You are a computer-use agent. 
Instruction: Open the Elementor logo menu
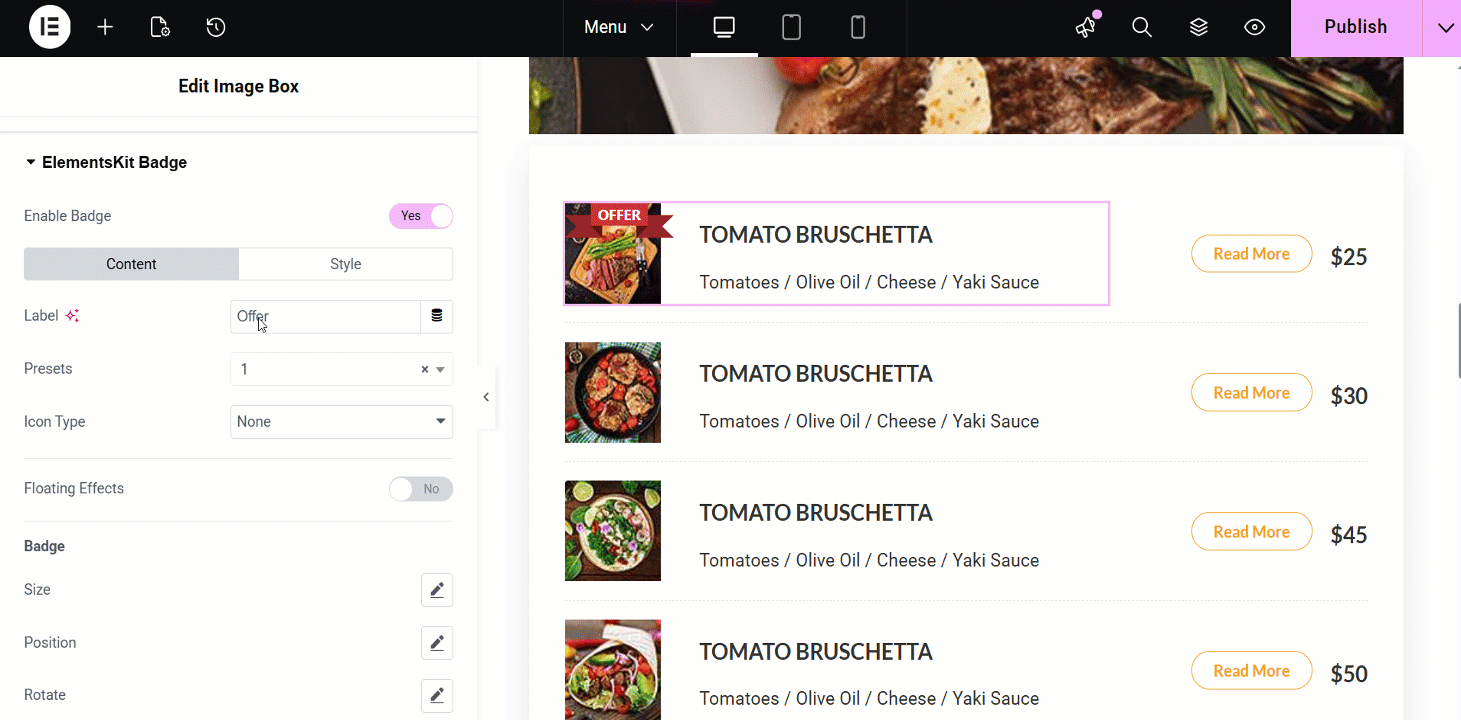coord(49,27)
